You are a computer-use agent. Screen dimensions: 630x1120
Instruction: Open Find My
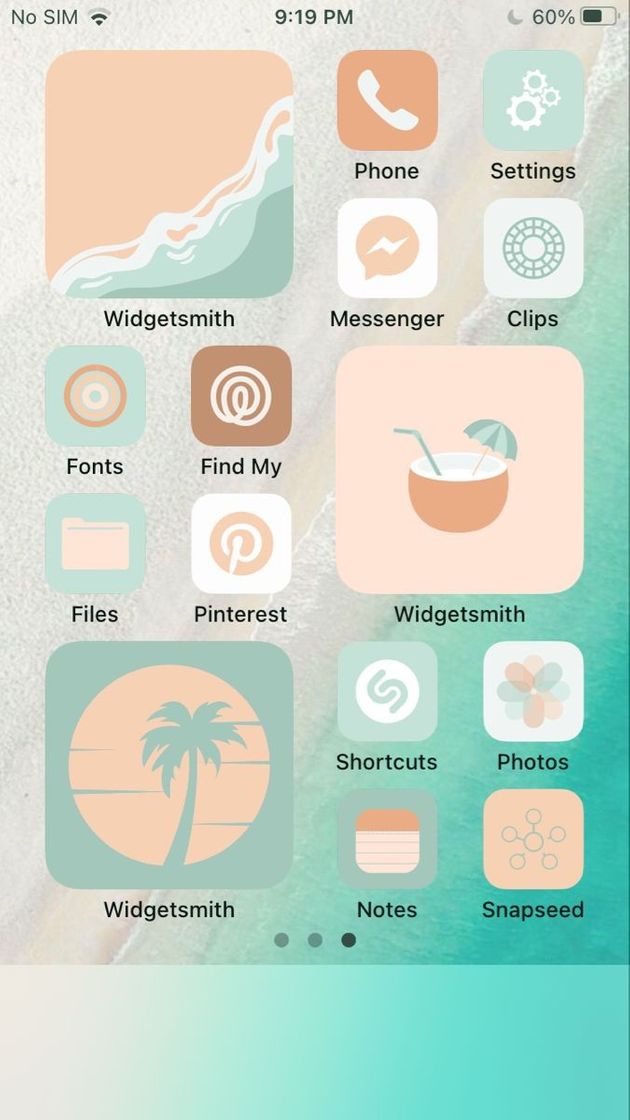241,396
